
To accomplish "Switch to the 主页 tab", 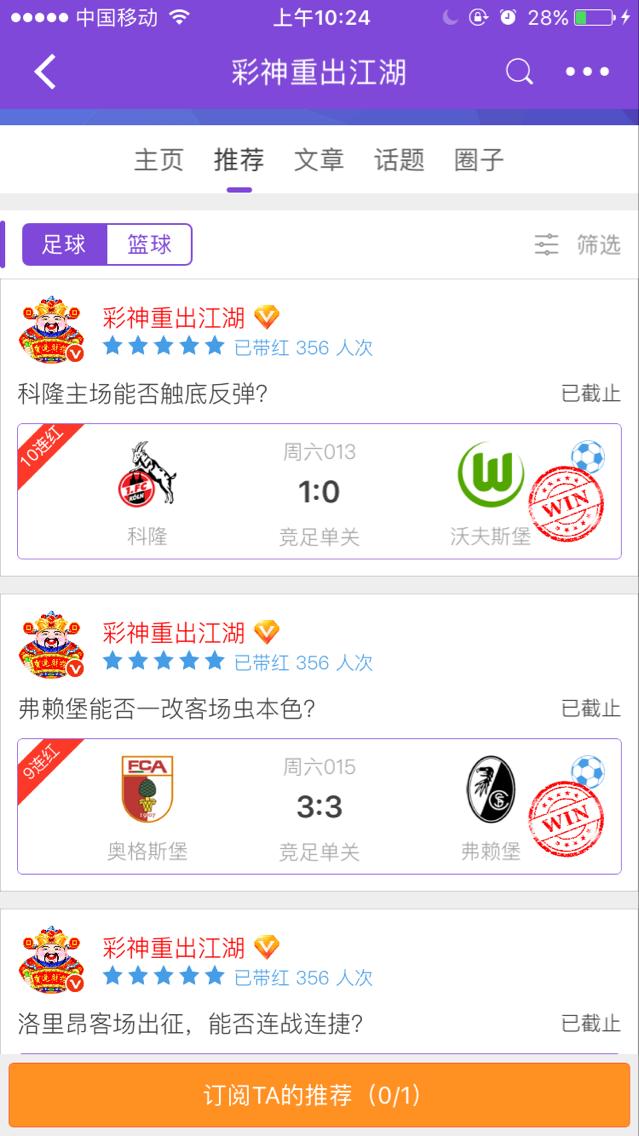I will 159,160.
